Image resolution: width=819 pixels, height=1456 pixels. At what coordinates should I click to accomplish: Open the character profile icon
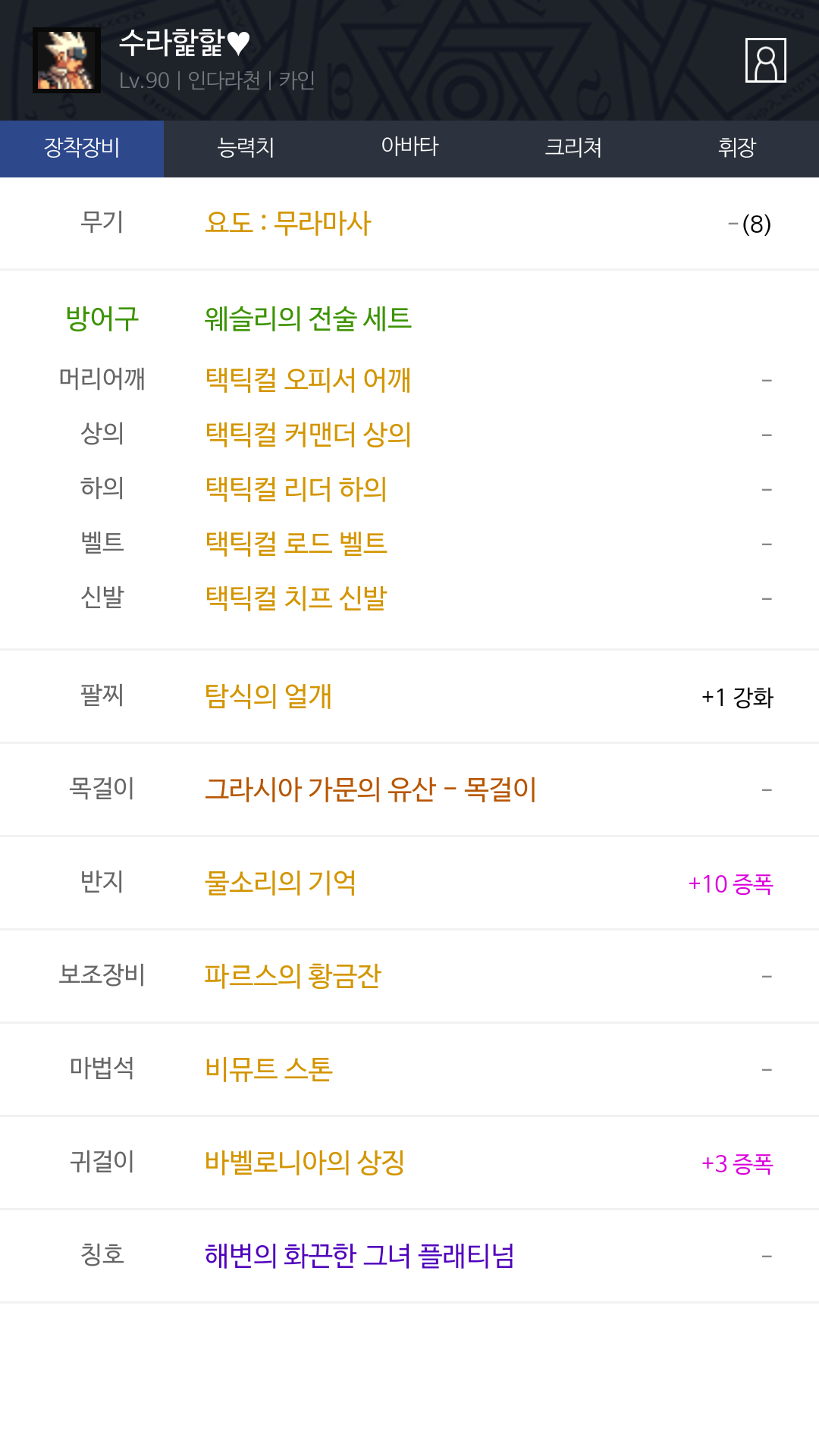click(765, 60)
